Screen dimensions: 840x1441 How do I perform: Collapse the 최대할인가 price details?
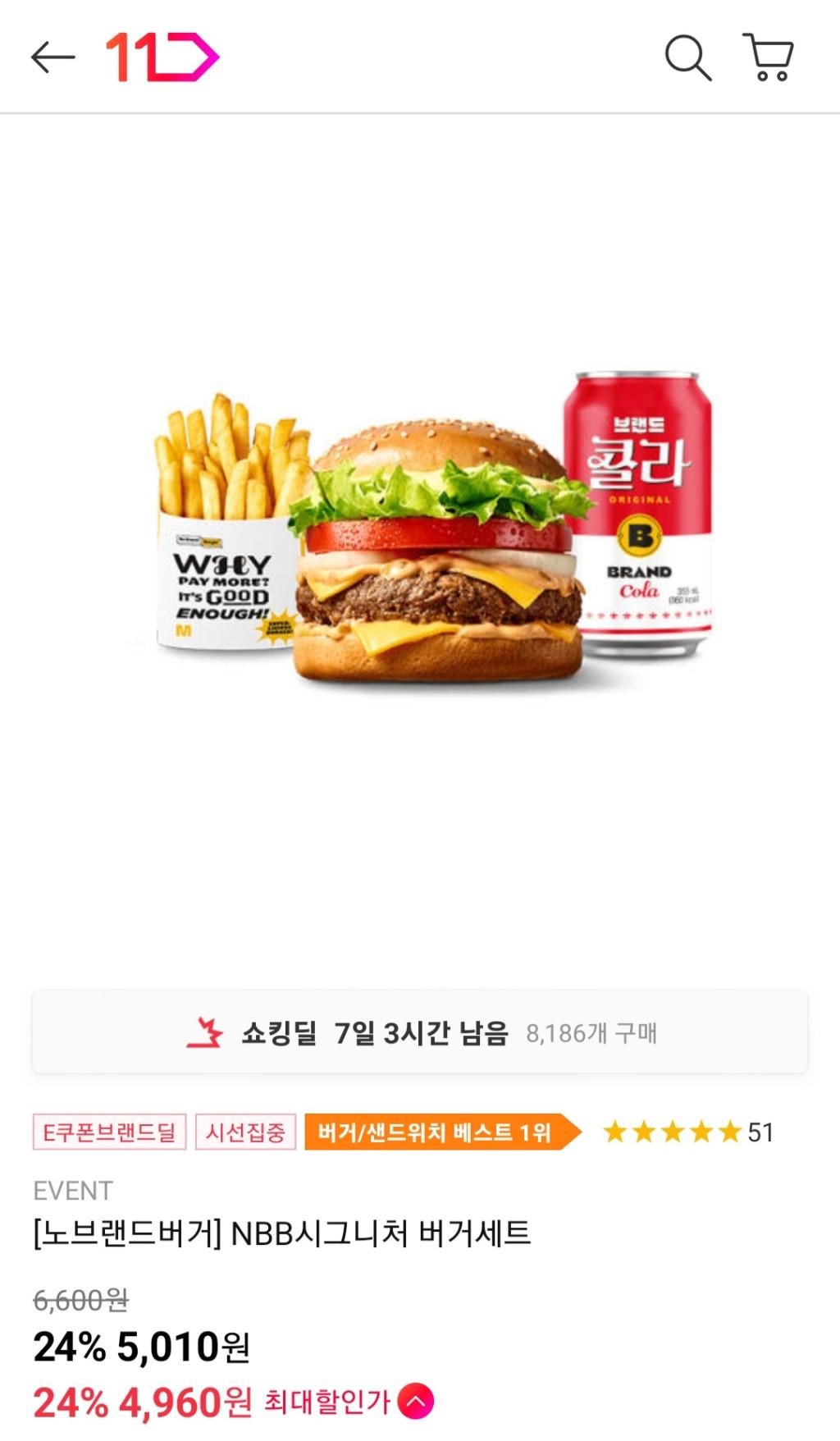click(x=416, y=1402)
